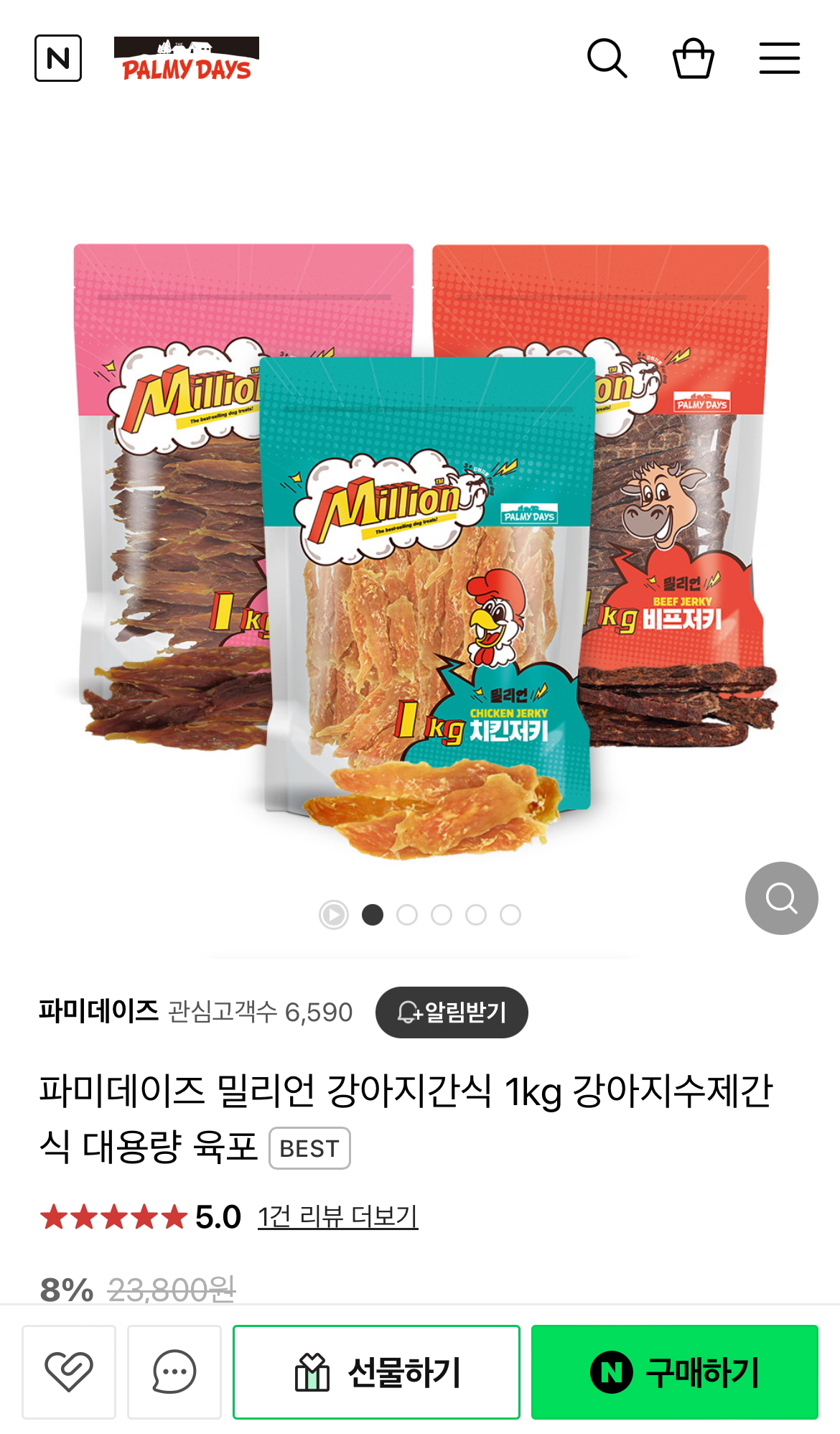Tap the Naver N logo
Viewport: 840px width, 1434px height.
[x=58, y=59]
